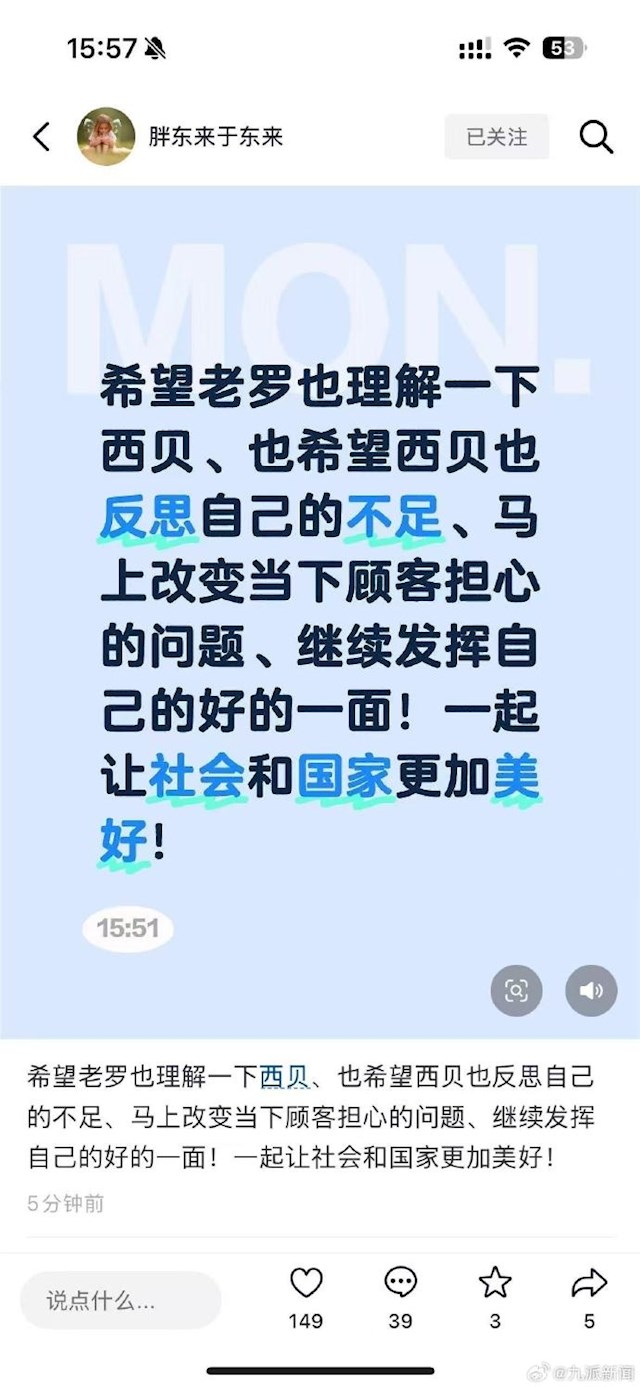This screenshot has height=1387, width=640.
Task: Mute the post's sound
Action: (591, 990)
